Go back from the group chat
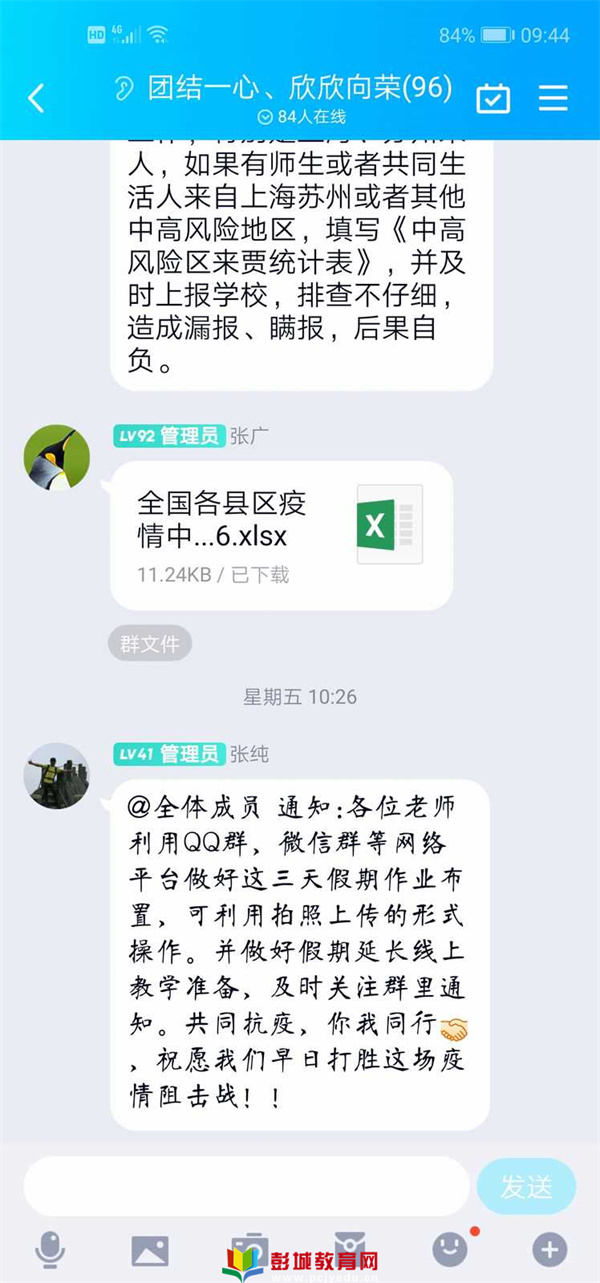The image size is (600, 1283). [36, 98]
